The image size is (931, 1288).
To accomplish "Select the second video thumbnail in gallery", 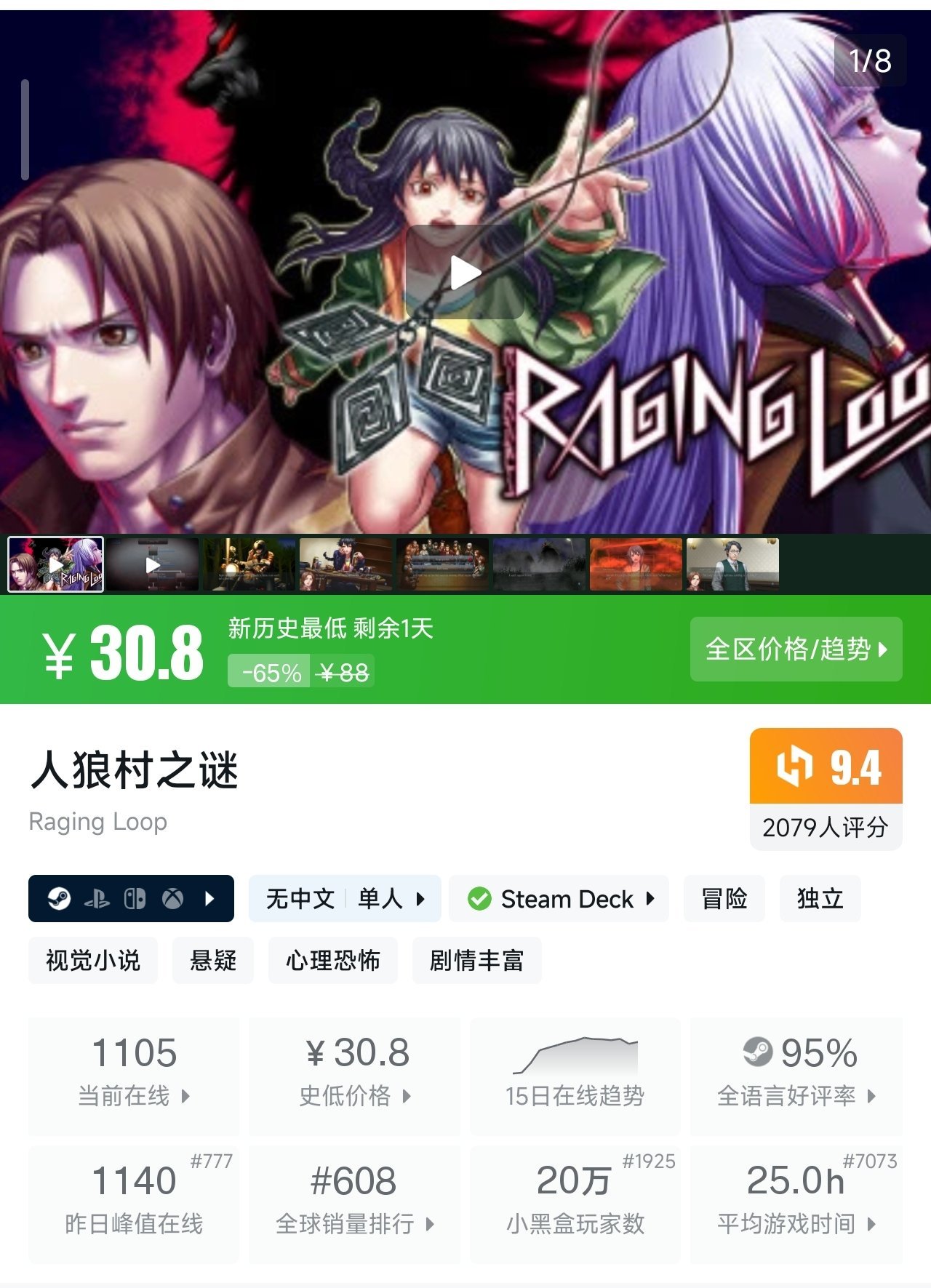I will tap(153, 564).
